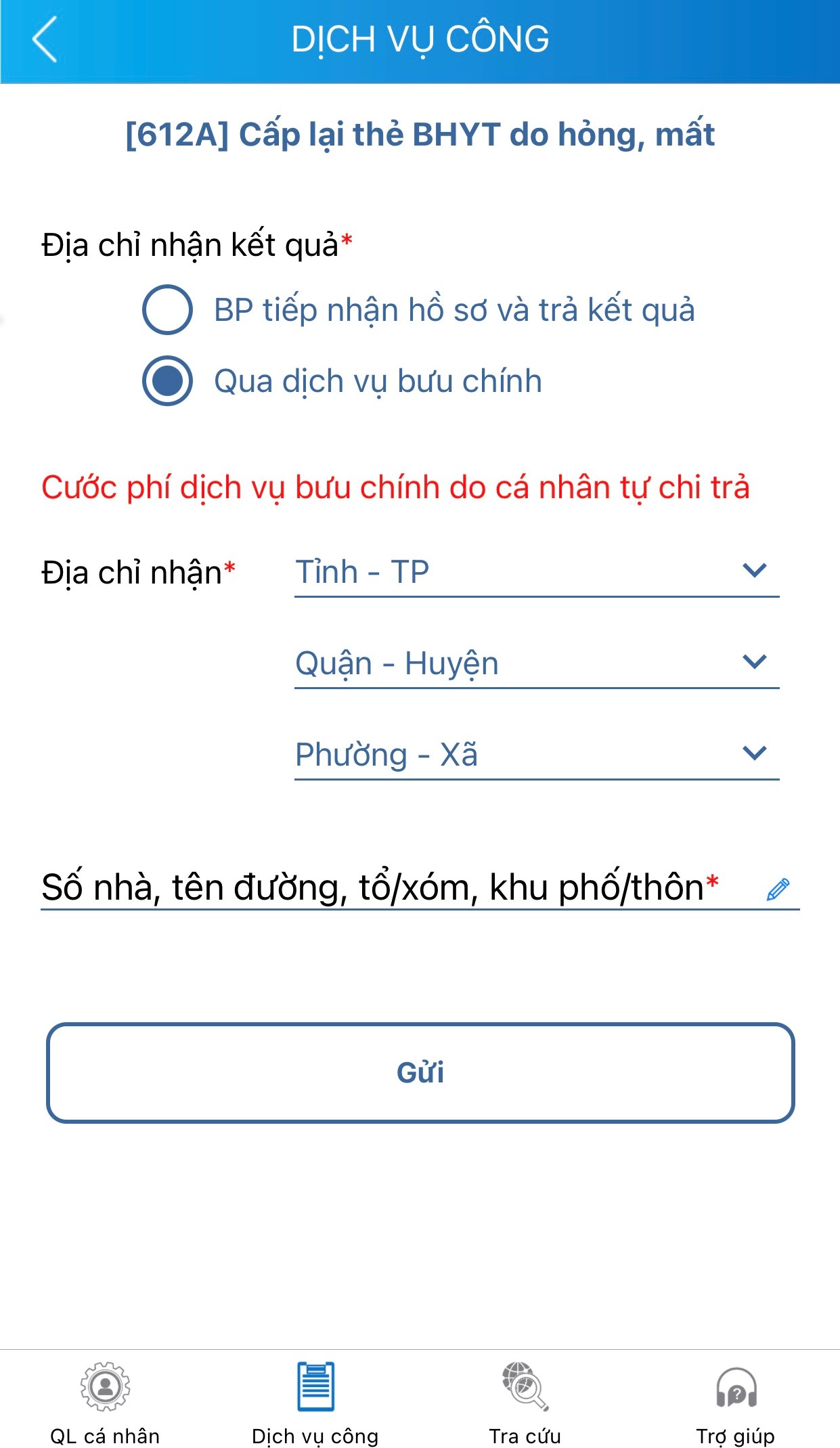
Task: Open the Quận - Huyện dropdown
Action: point(536,663)
